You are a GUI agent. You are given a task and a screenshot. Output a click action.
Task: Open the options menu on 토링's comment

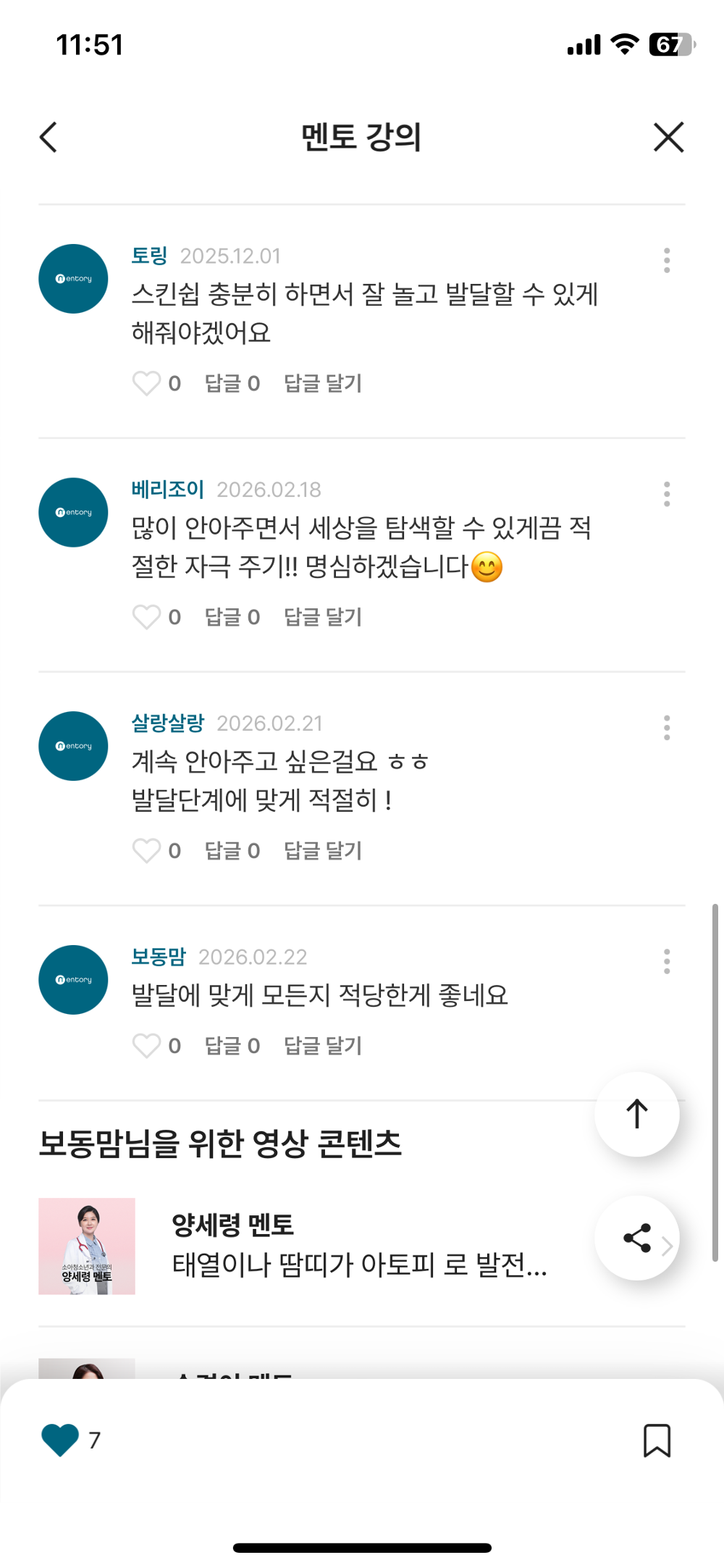point(666,261)
